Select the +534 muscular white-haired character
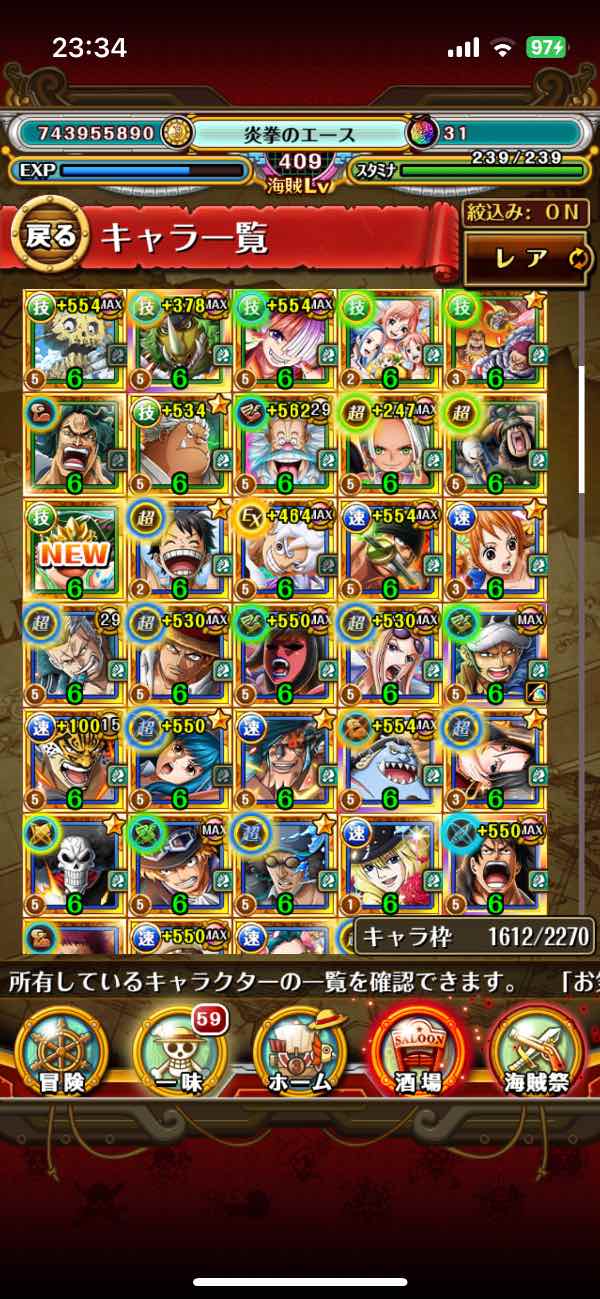 click(180, 445)
